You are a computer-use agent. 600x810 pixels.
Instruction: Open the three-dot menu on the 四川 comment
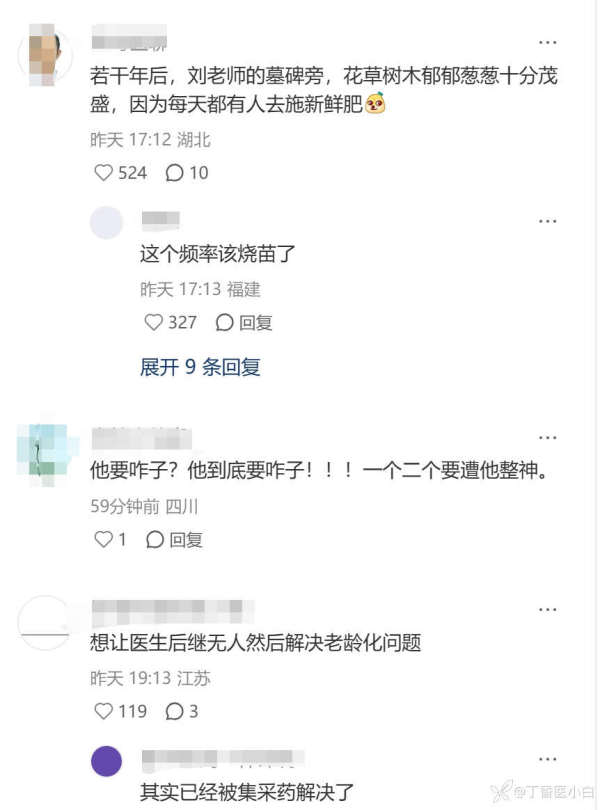(x=548, y=437)
